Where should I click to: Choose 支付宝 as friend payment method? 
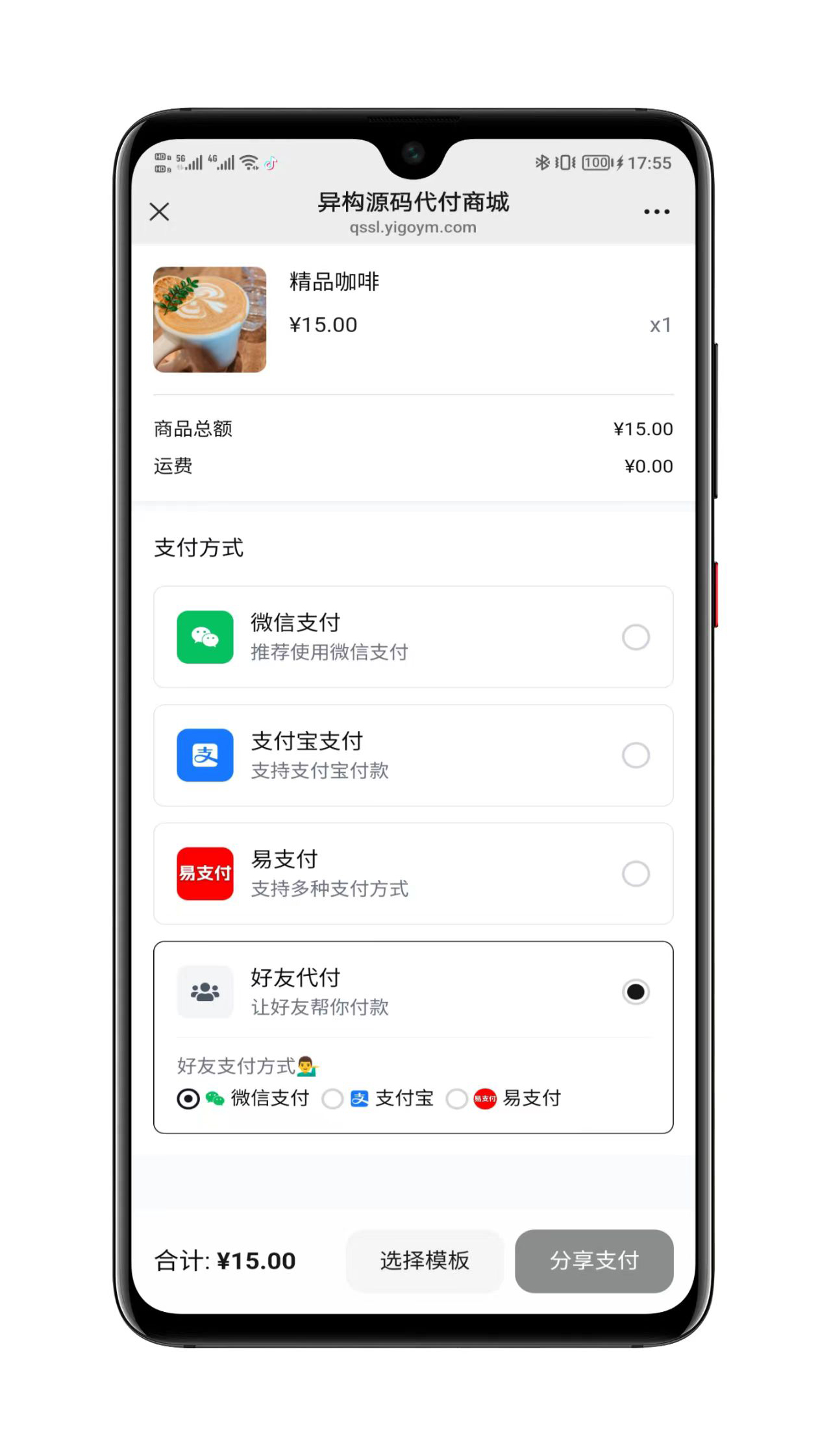point(333,1098)
